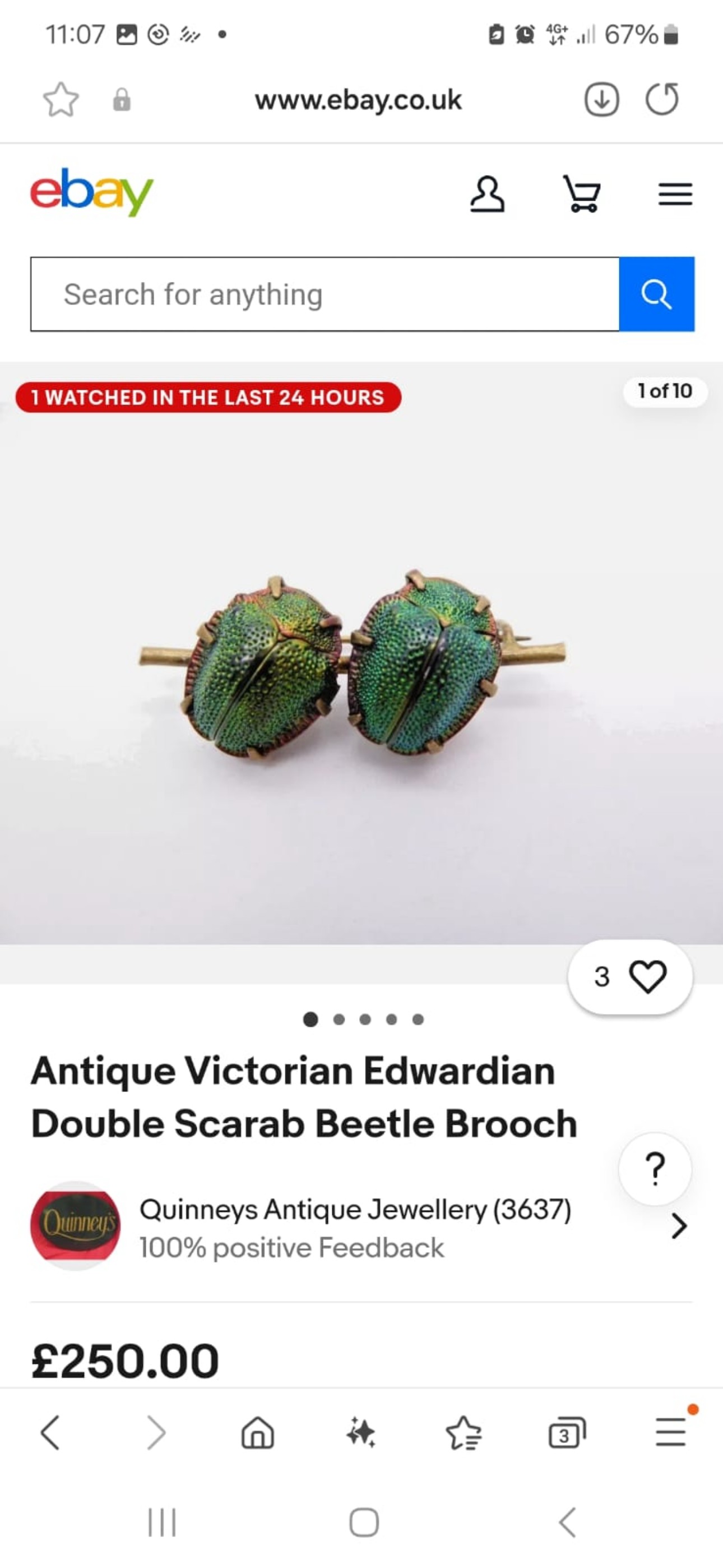The height and width of the screenshot is (1568, 723).
Task: Open the browser bookmarks list
Action: [464, 1433]
